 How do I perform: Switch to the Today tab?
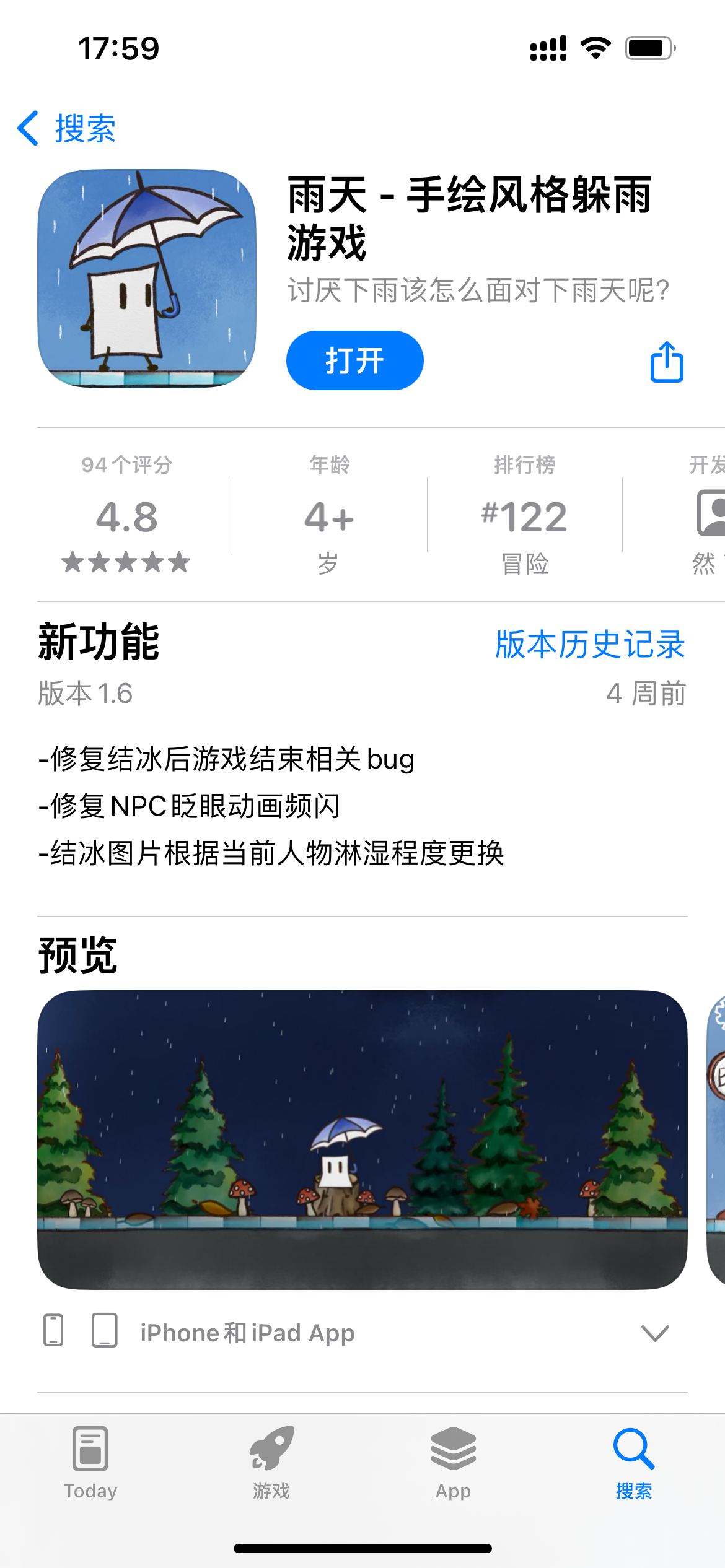click(x=90, y=1463)
